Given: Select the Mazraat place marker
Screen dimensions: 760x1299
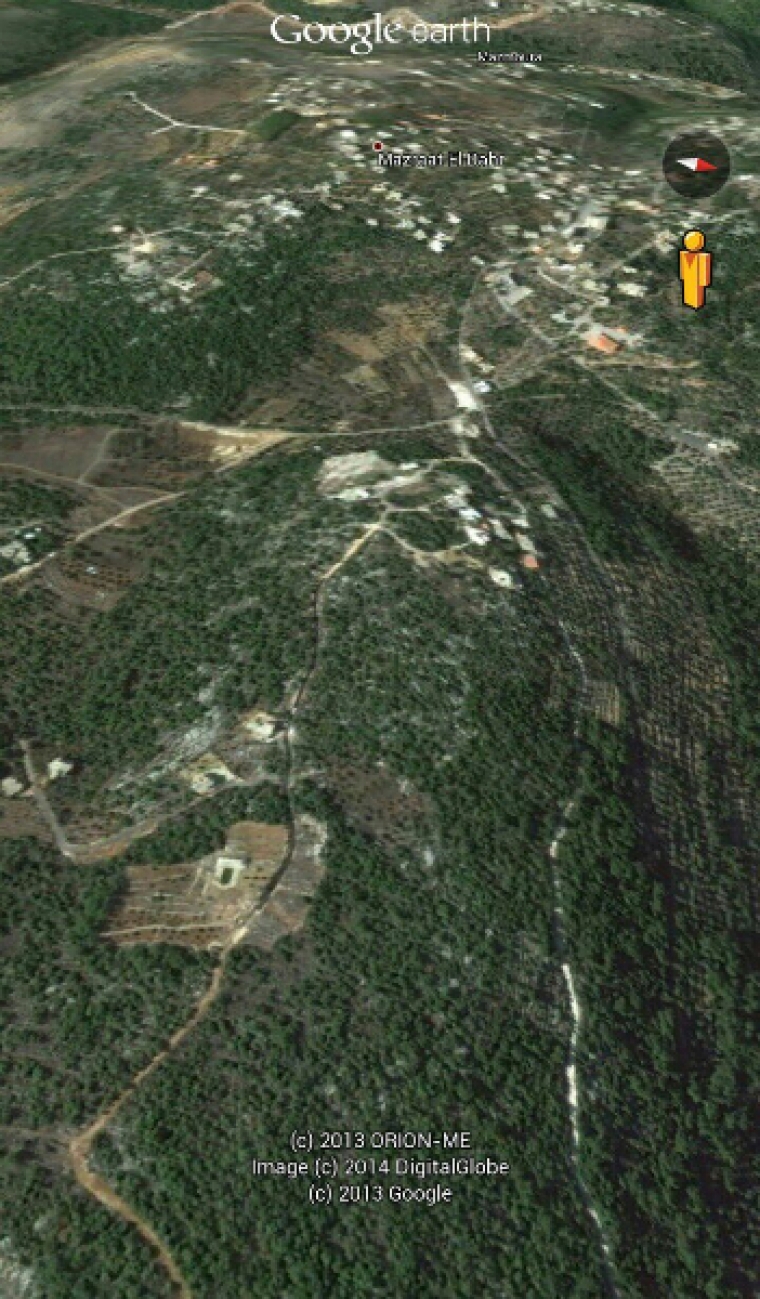Looking at the screenshot, I should click(x=378, y=146).
